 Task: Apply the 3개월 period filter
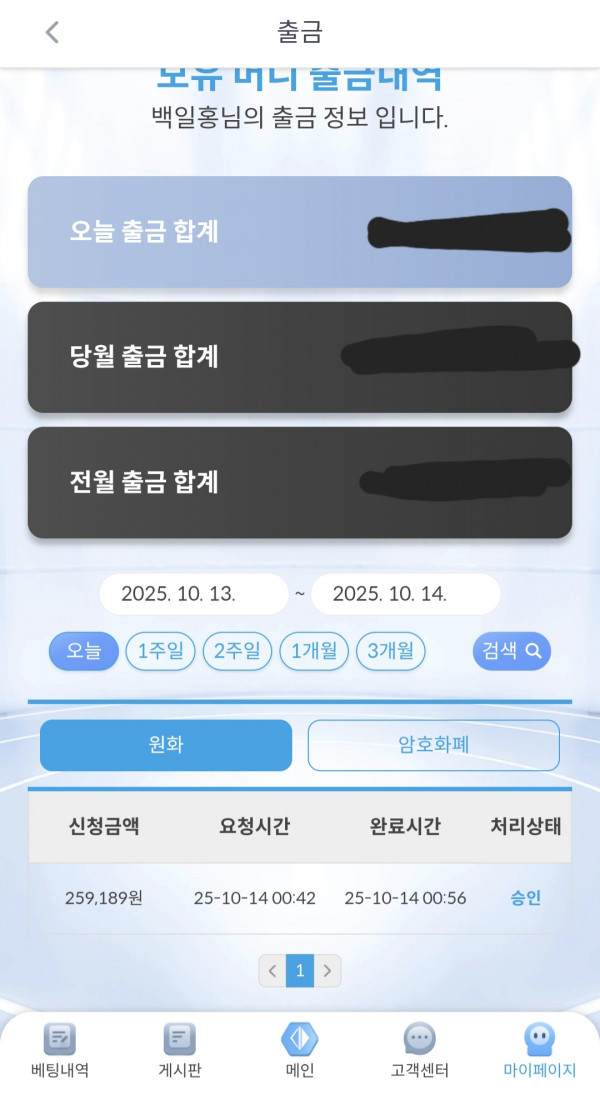click(x=390, y=651)
